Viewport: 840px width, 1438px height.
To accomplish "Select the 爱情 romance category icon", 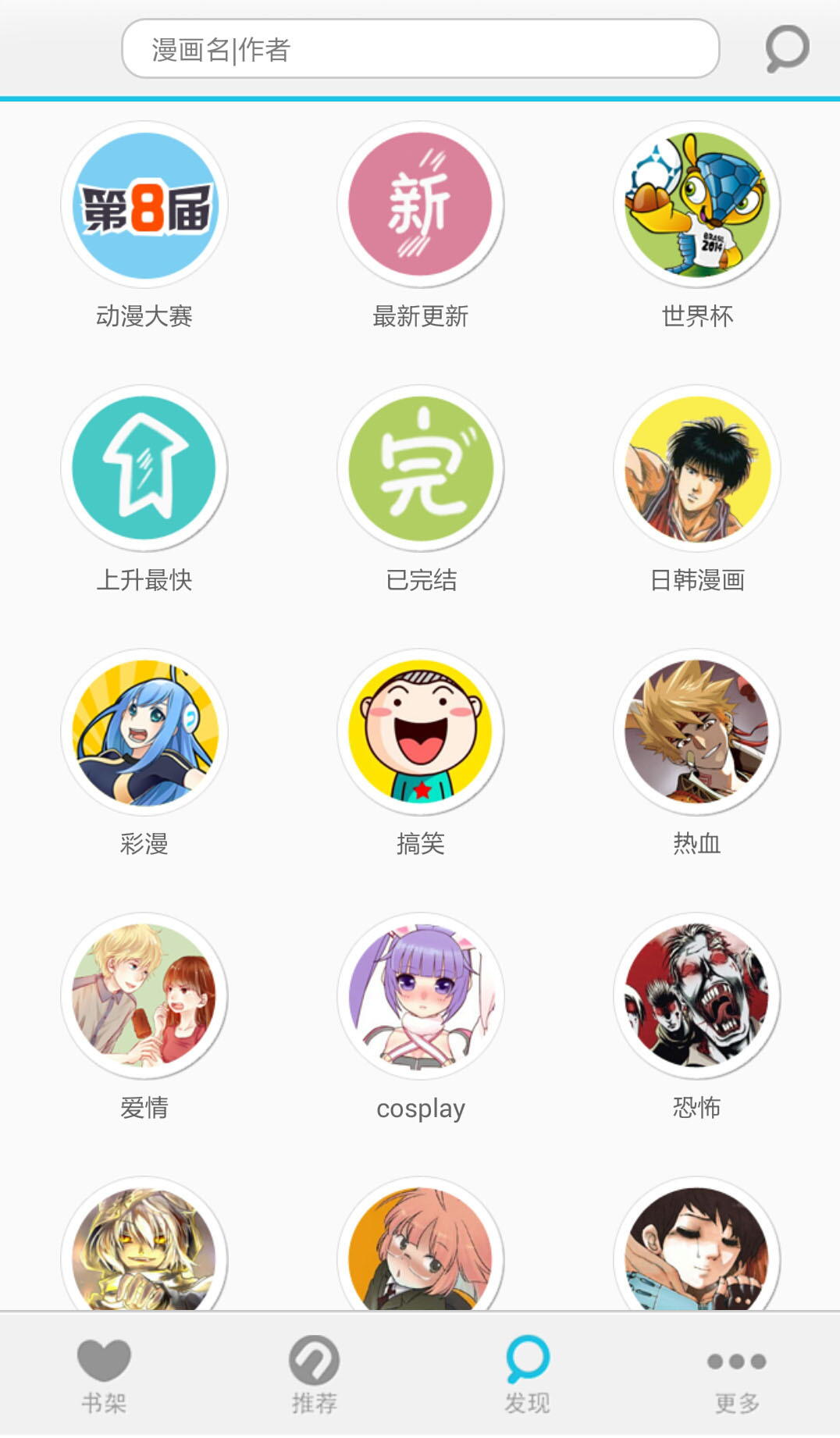I will pyautogui.click(x=144, y=995).
